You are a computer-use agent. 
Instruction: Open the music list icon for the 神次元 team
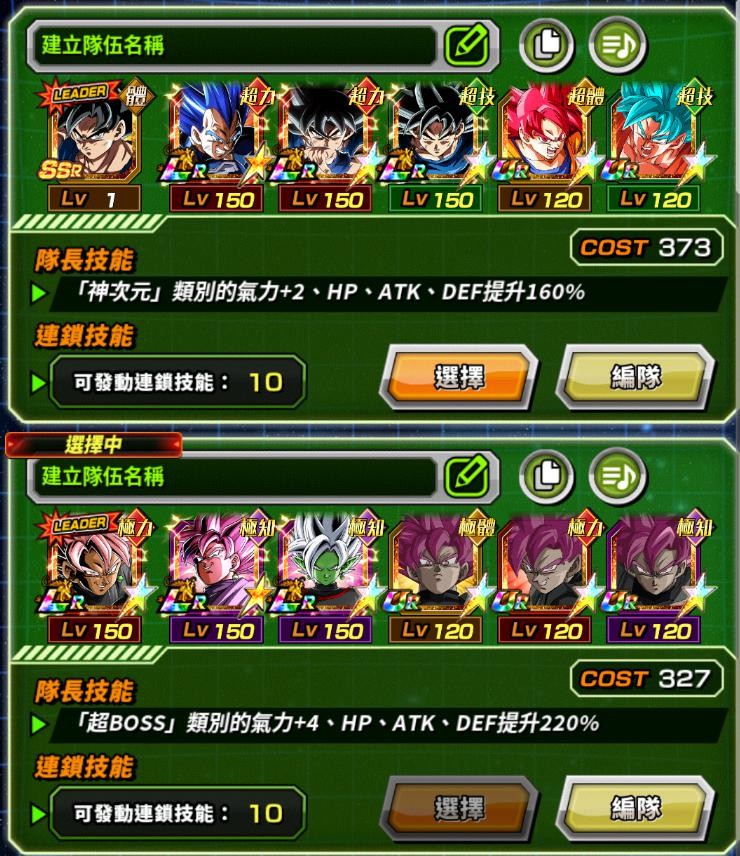point(617,44)
